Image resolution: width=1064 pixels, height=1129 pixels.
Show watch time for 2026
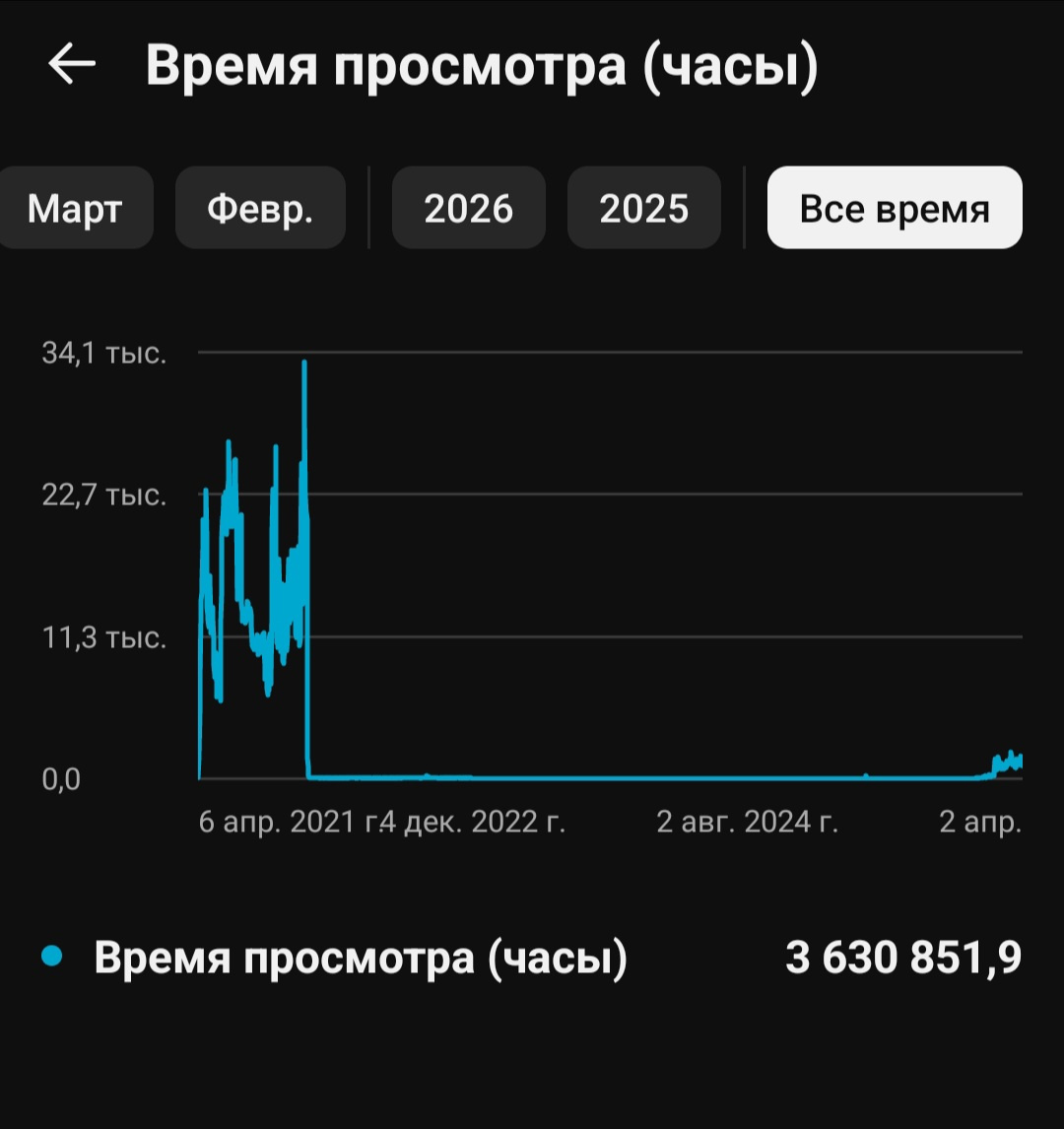point(468,208)
